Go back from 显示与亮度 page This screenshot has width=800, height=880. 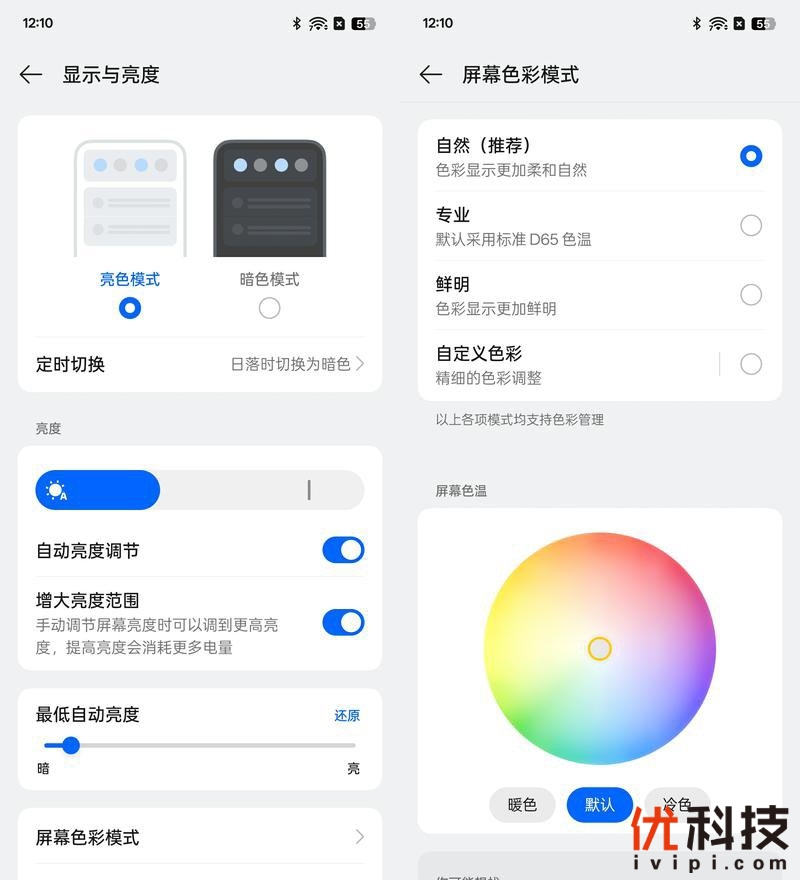coord(31,75)
